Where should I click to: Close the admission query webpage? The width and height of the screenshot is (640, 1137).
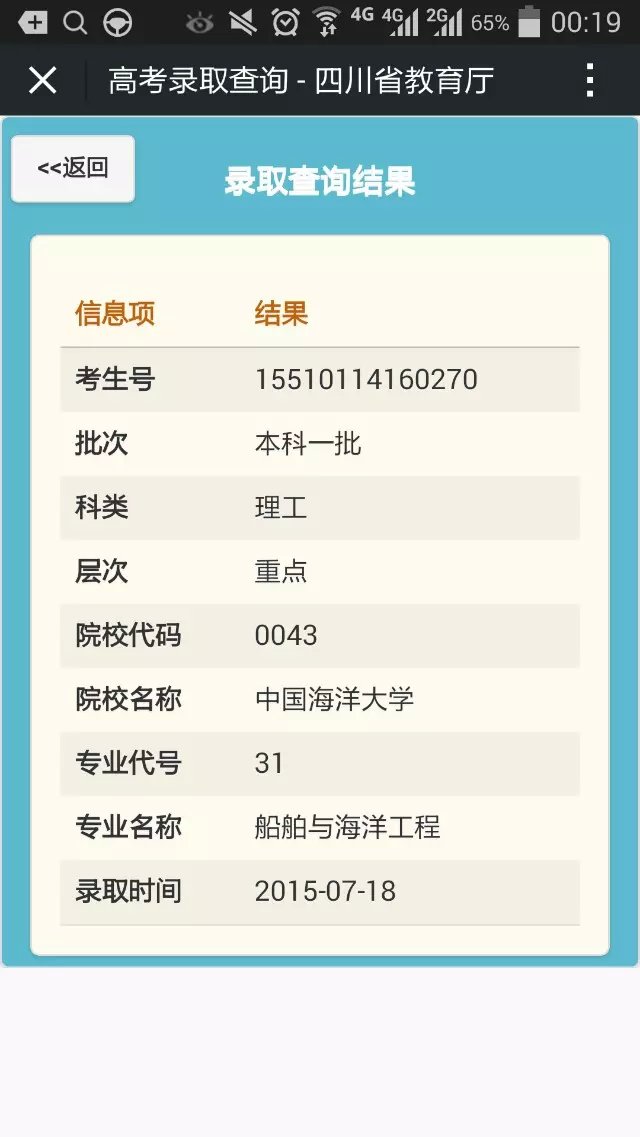[x=43, y=80]
